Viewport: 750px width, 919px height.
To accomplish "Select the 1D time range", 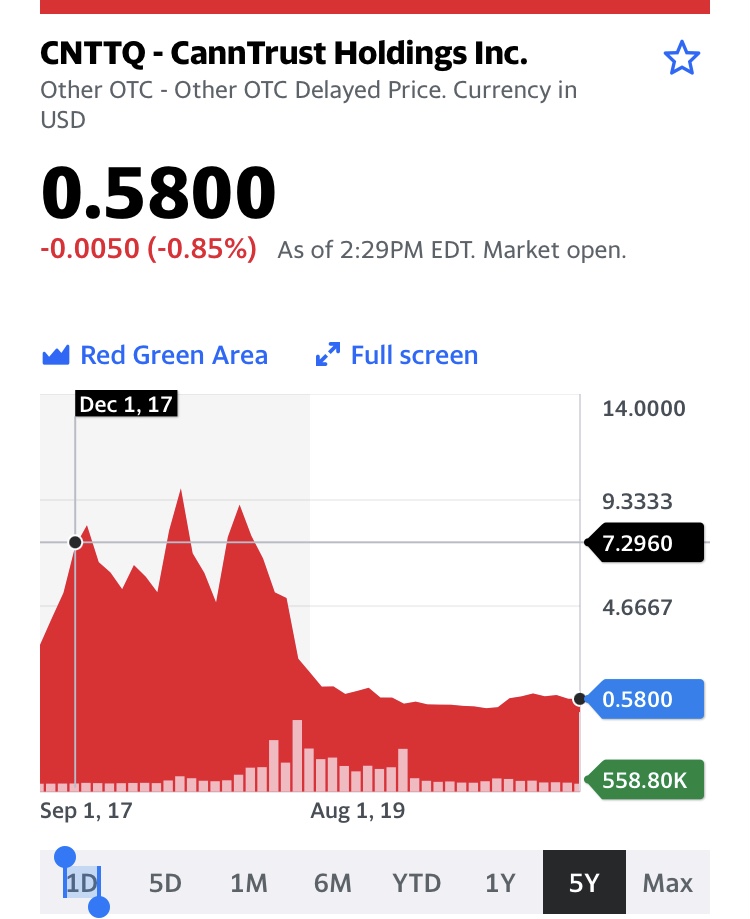I will (81, 883).
